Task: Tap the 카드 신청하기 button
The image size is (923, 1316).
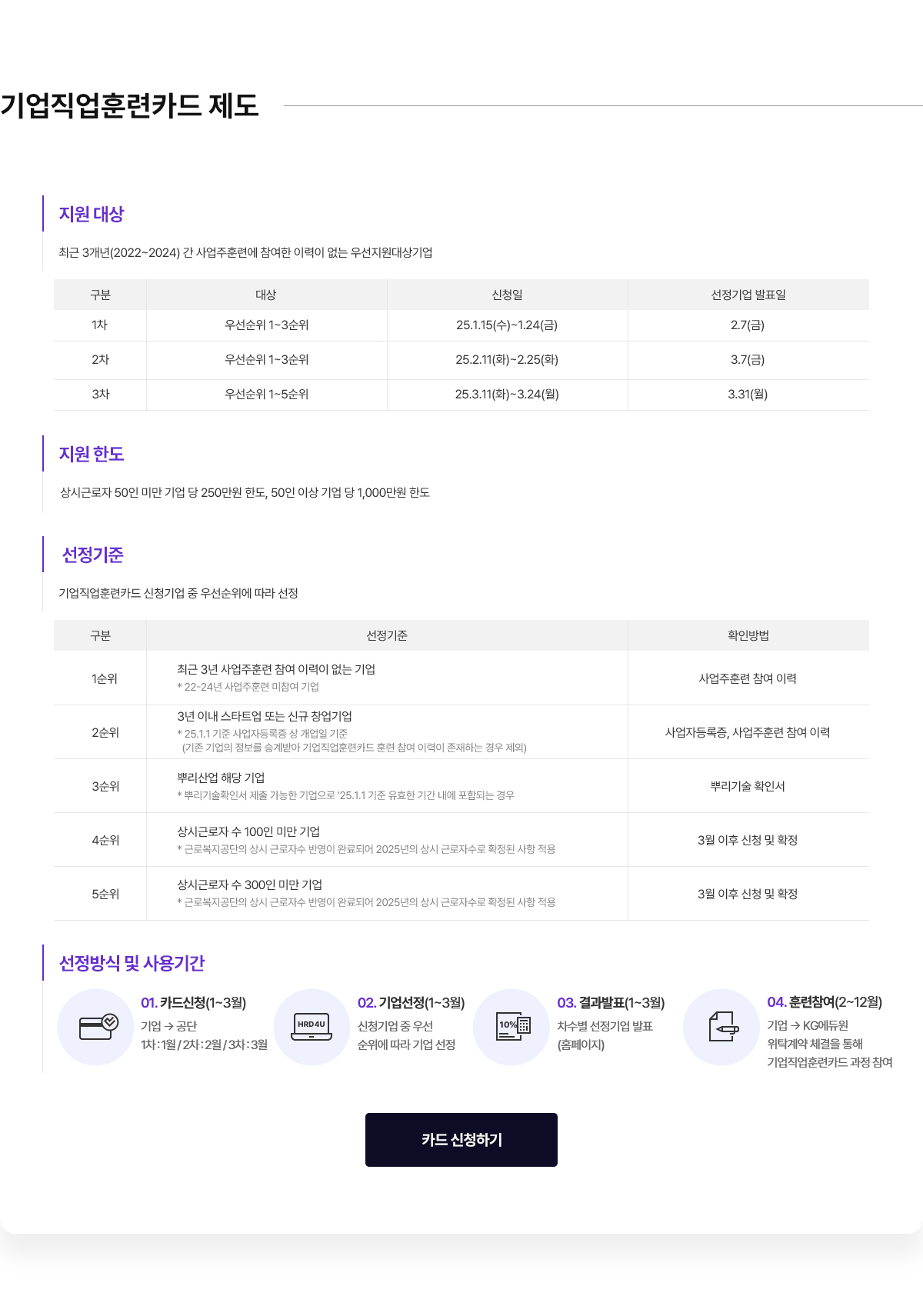Action: click(461, 1139)
